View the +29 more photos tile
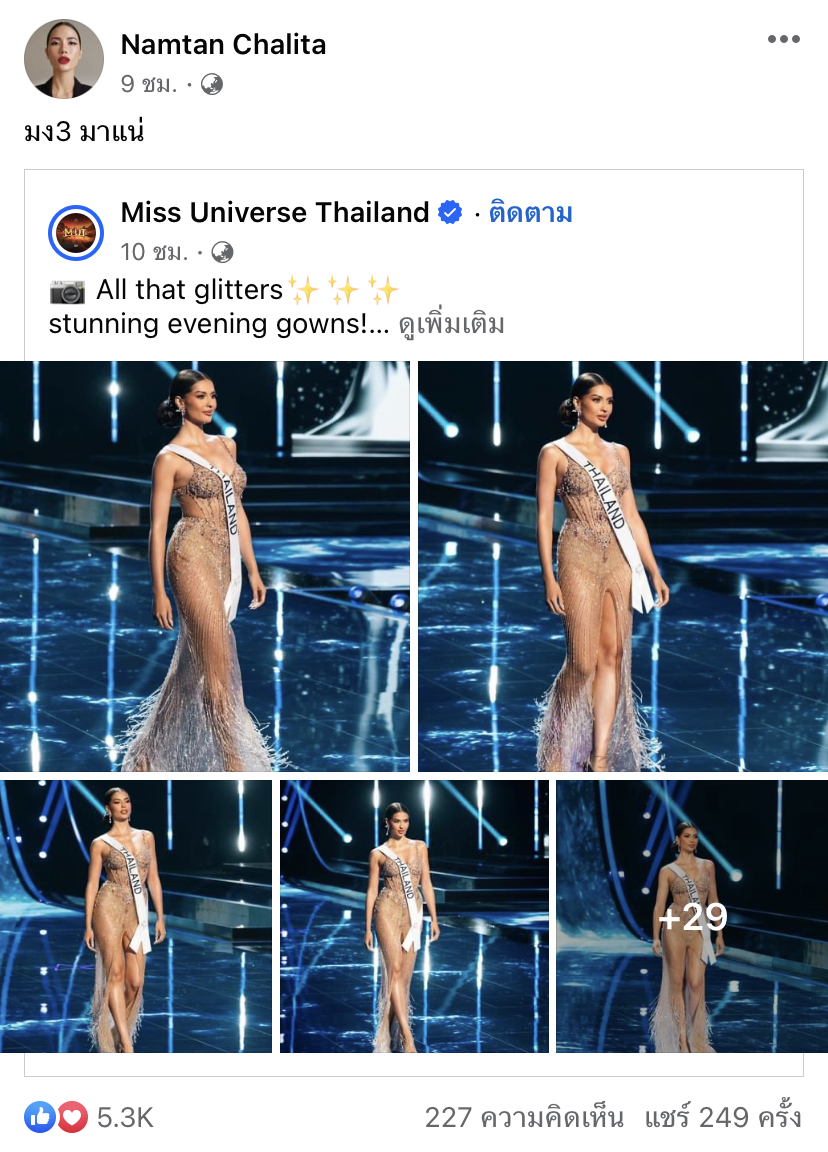This screenshot has height=1152, width=828. pos(691,916)
